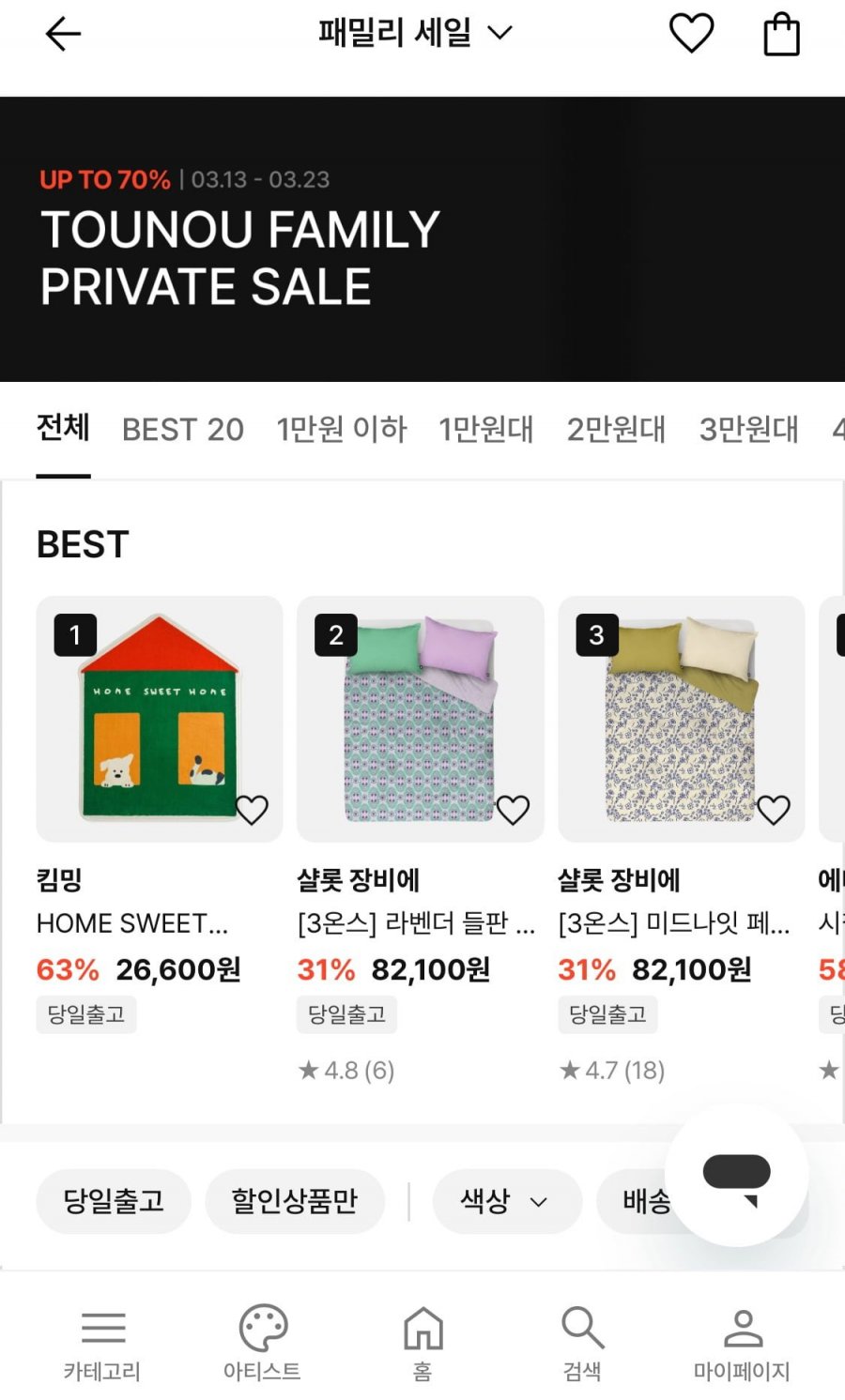Open the floating chat button

737,1177
